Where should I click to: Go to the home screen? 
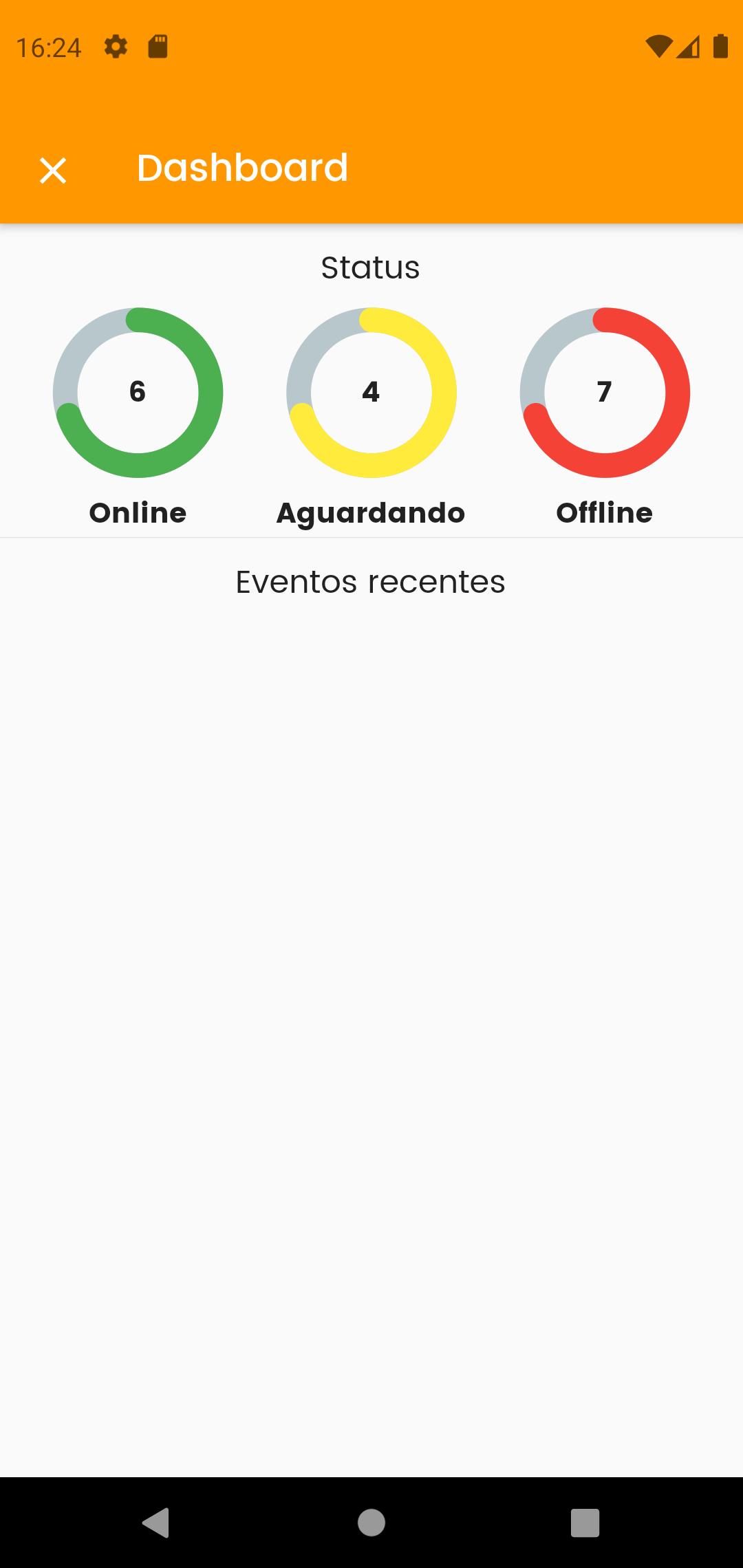pyautogui.click(x=371, y=1522)
